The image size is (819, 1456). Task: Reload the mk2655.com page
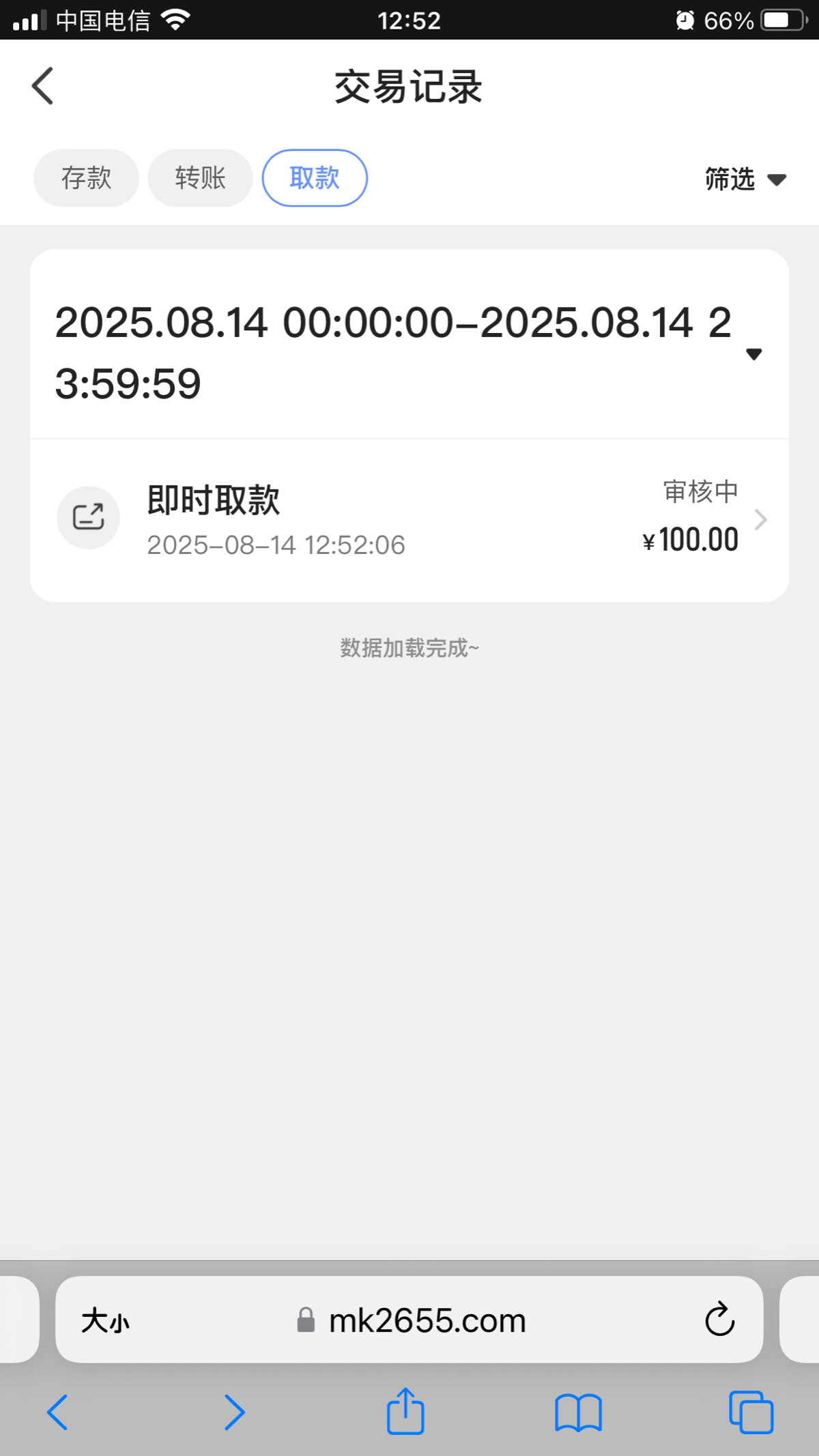point(718,1320)
